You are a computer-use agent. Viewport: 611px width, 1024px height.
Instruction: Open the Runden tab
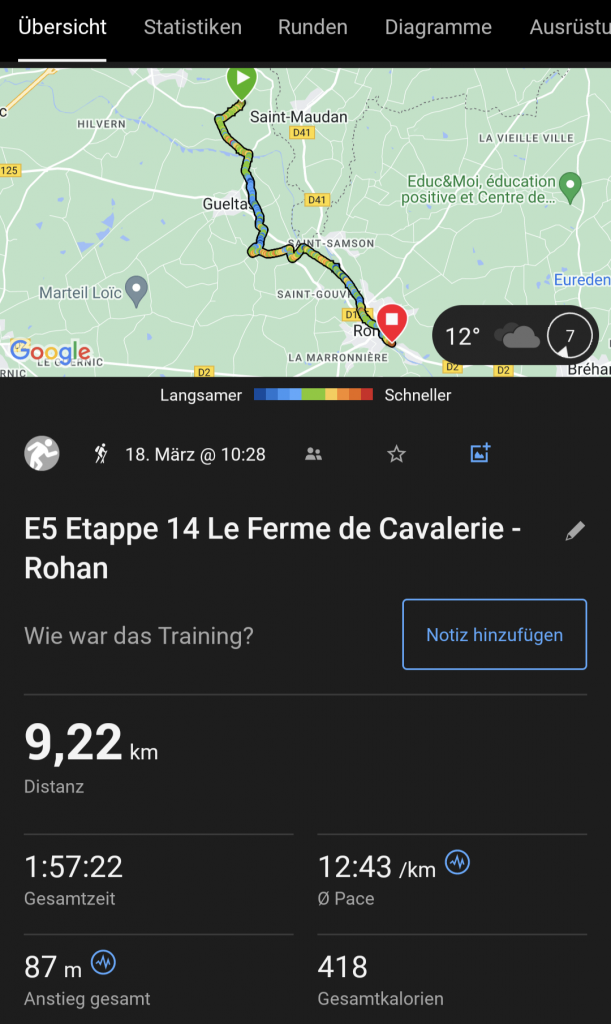coord(313,28)
